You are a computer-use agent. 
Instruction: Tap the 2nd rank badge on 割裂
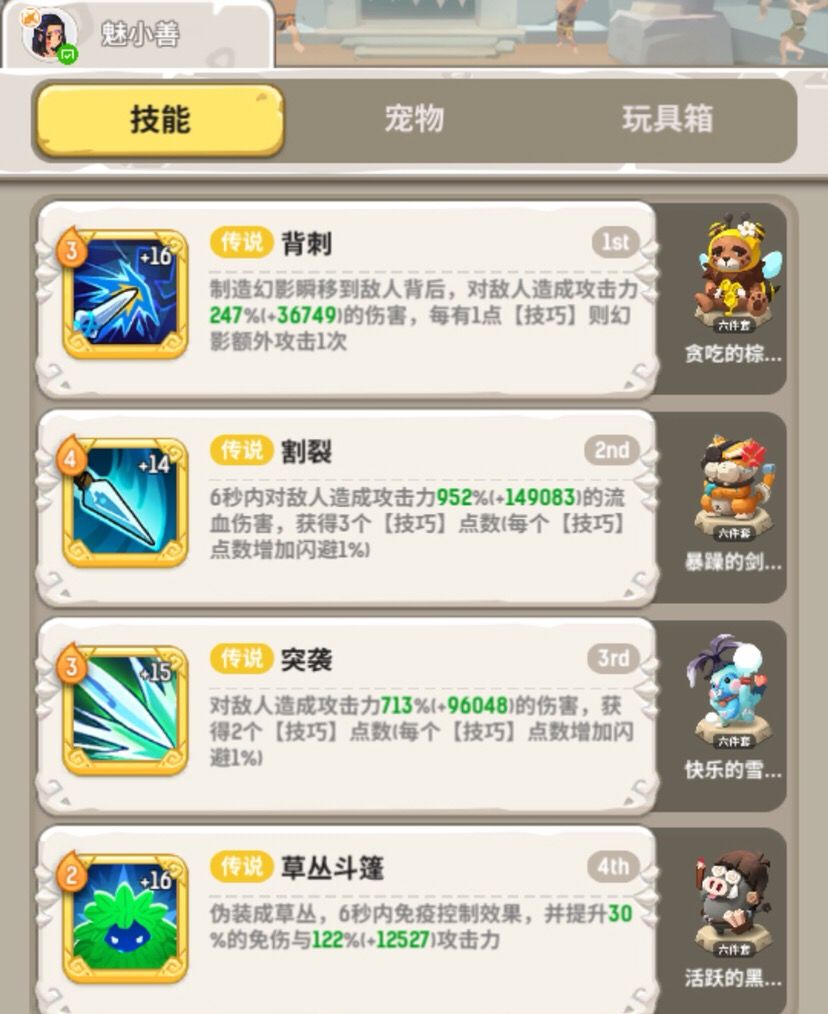point(611,450)
